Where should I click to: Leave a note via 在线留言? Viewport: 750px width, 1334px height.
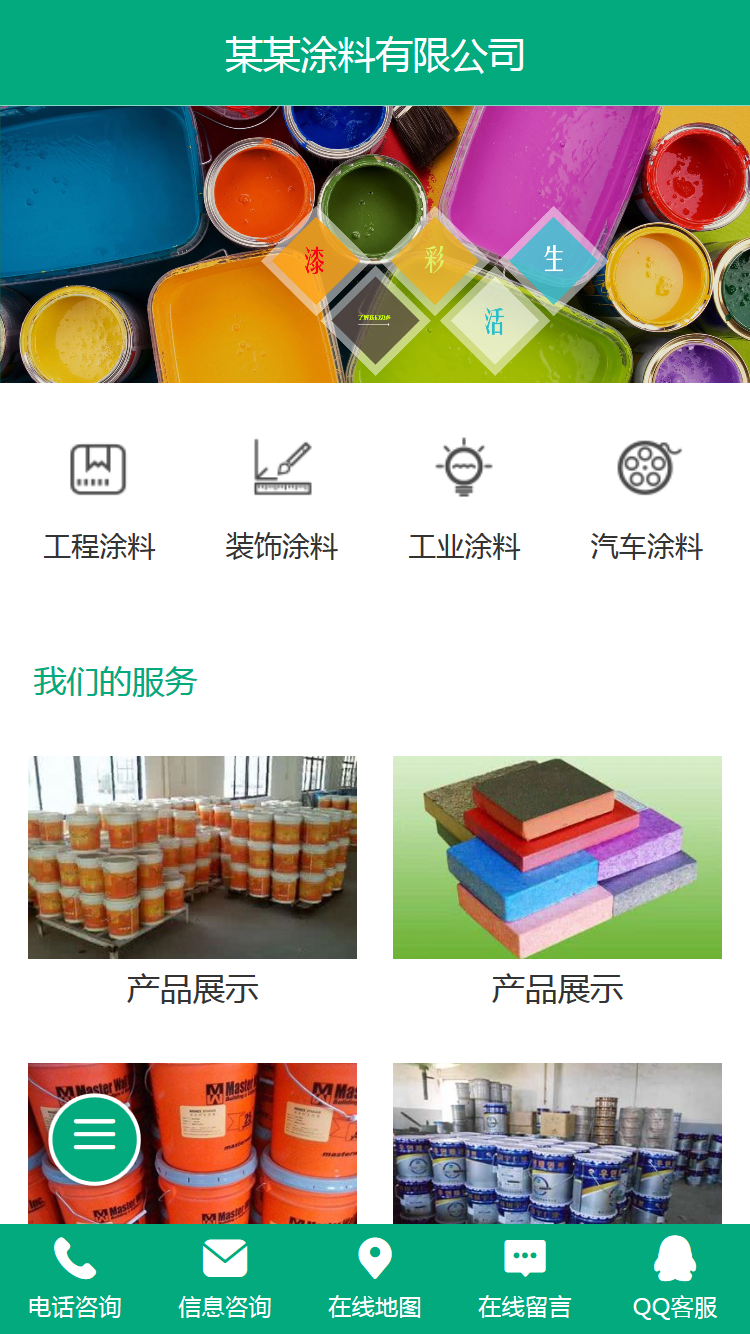tap(525, 1279)
